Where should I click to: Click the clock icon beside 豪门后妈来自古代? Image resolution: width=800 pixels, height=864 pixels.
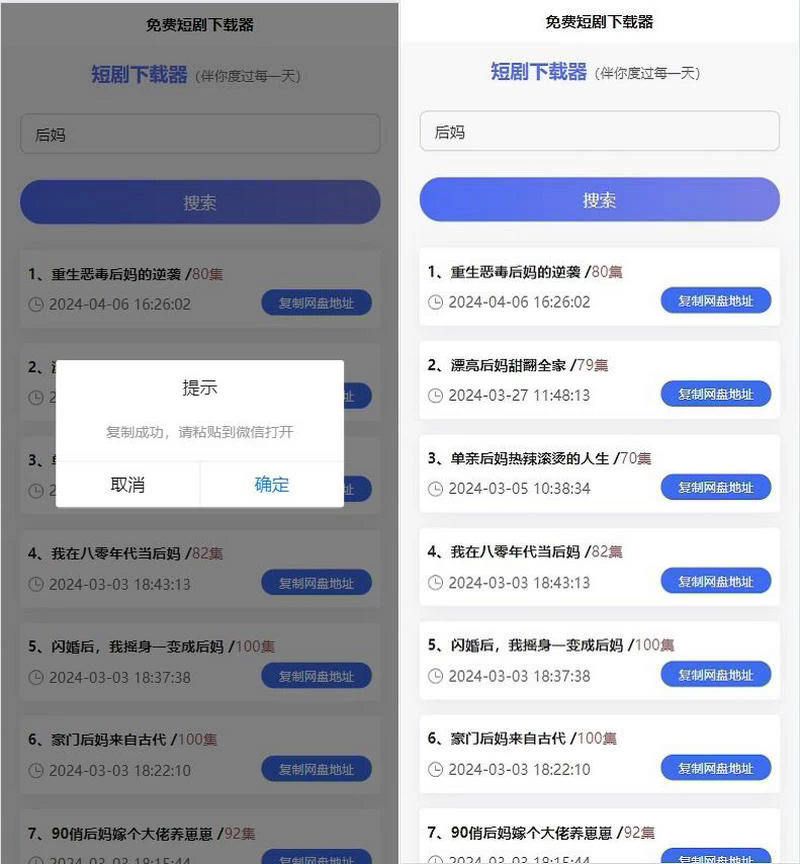click(437, 768)
